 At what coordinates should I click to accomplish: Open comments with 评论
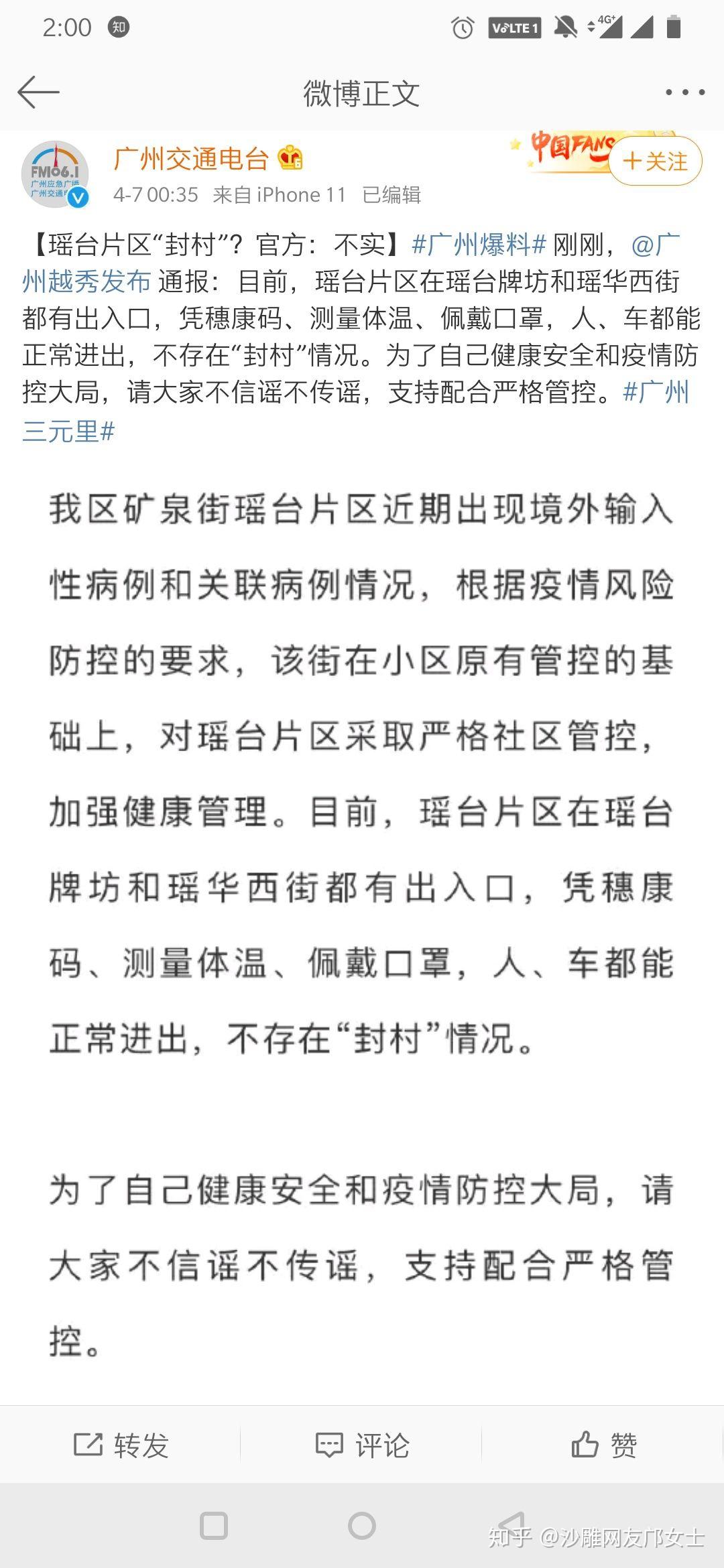pyautogui.click(x=362, y=1445)
